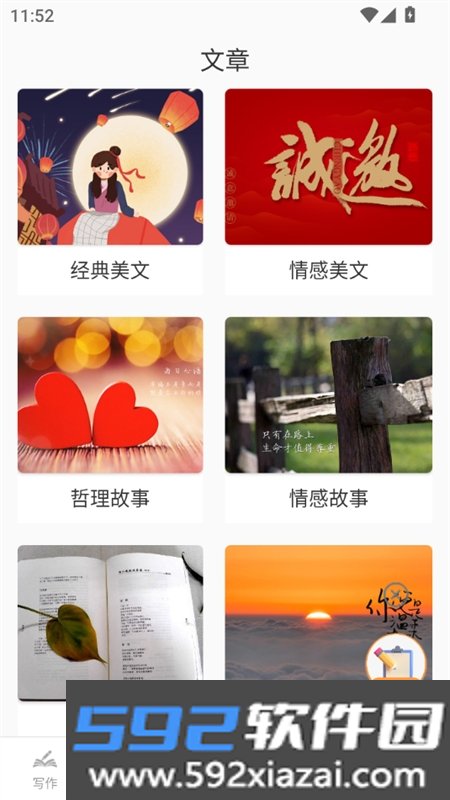The image size is (450, 800).
Task: Open the 经典美文 category card
Action: [x=110, y=192]
